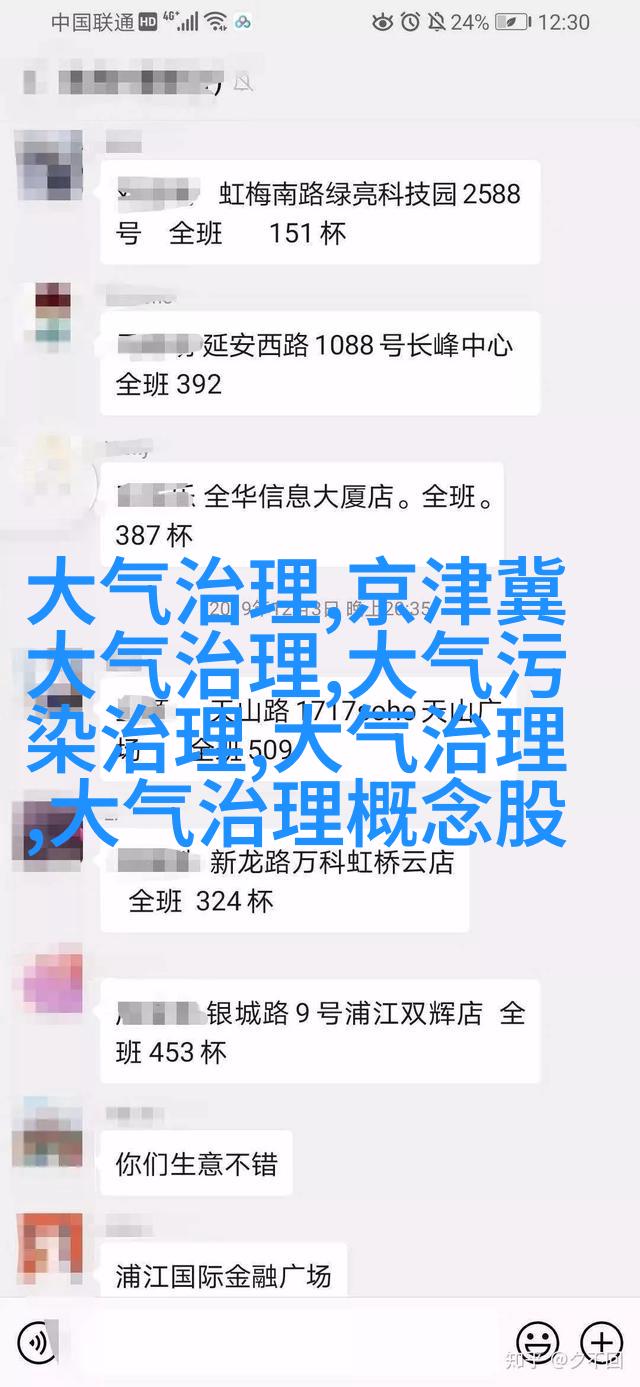Image resolution: width=640 pixels, height=1387 pixels.
Task: Open the plus attachments menu
Action: (601, 1340)
